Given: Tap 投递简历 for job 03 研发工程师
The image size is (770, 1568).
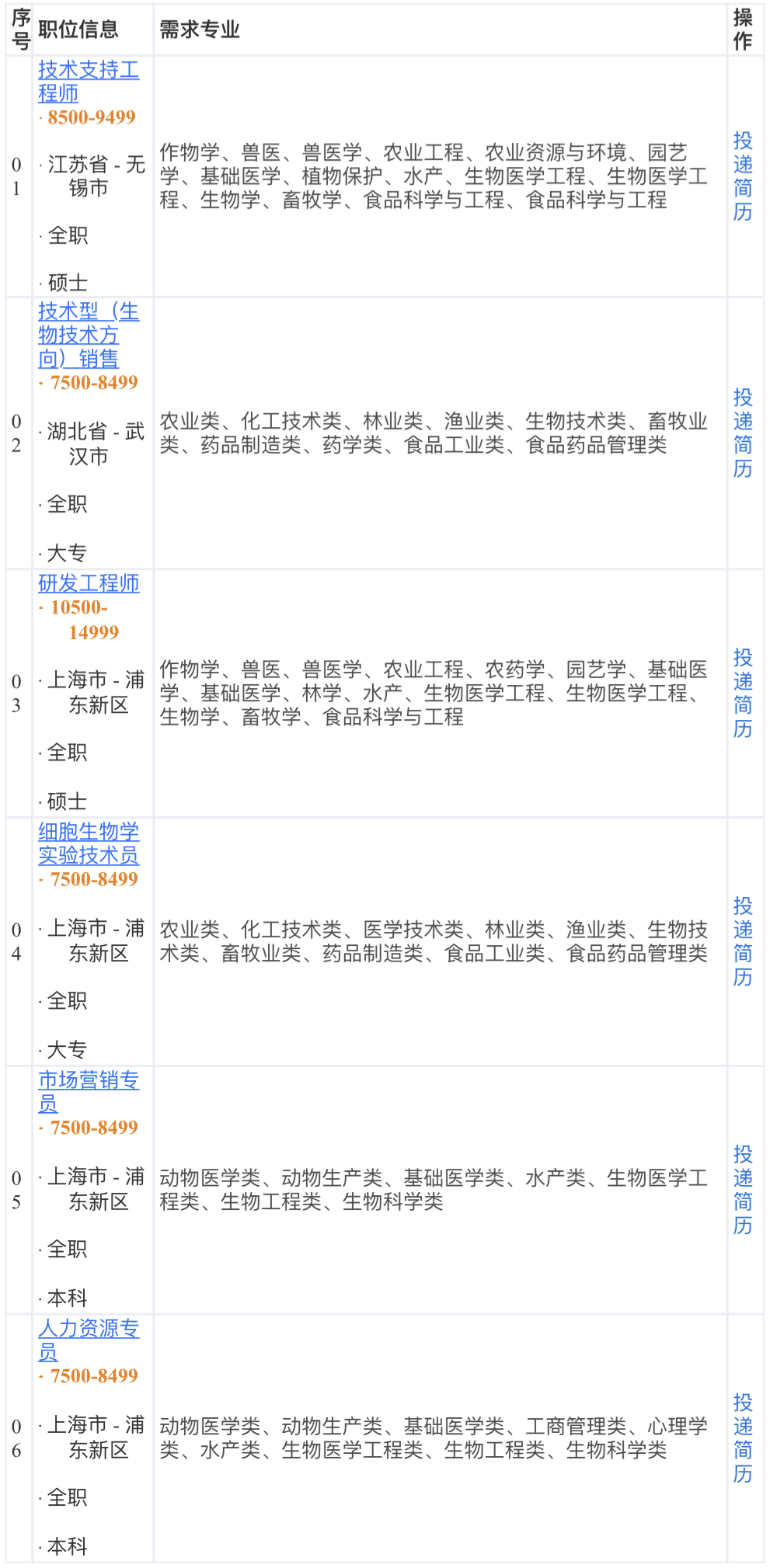Looking at the screenshot, I should point(743,694).
